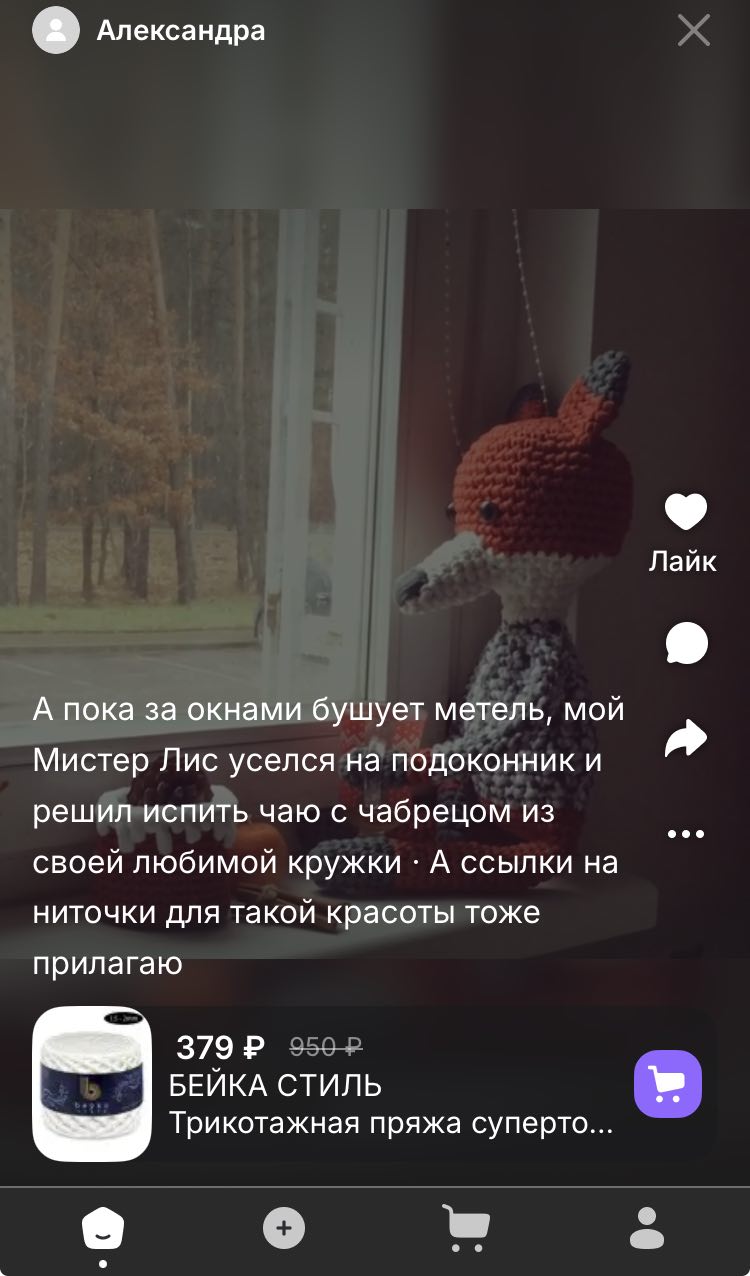Image resolution: width=750 pixels, height=1276 pixels.
Task: Open the three-dot more options menu
Action: coord(686,833)
